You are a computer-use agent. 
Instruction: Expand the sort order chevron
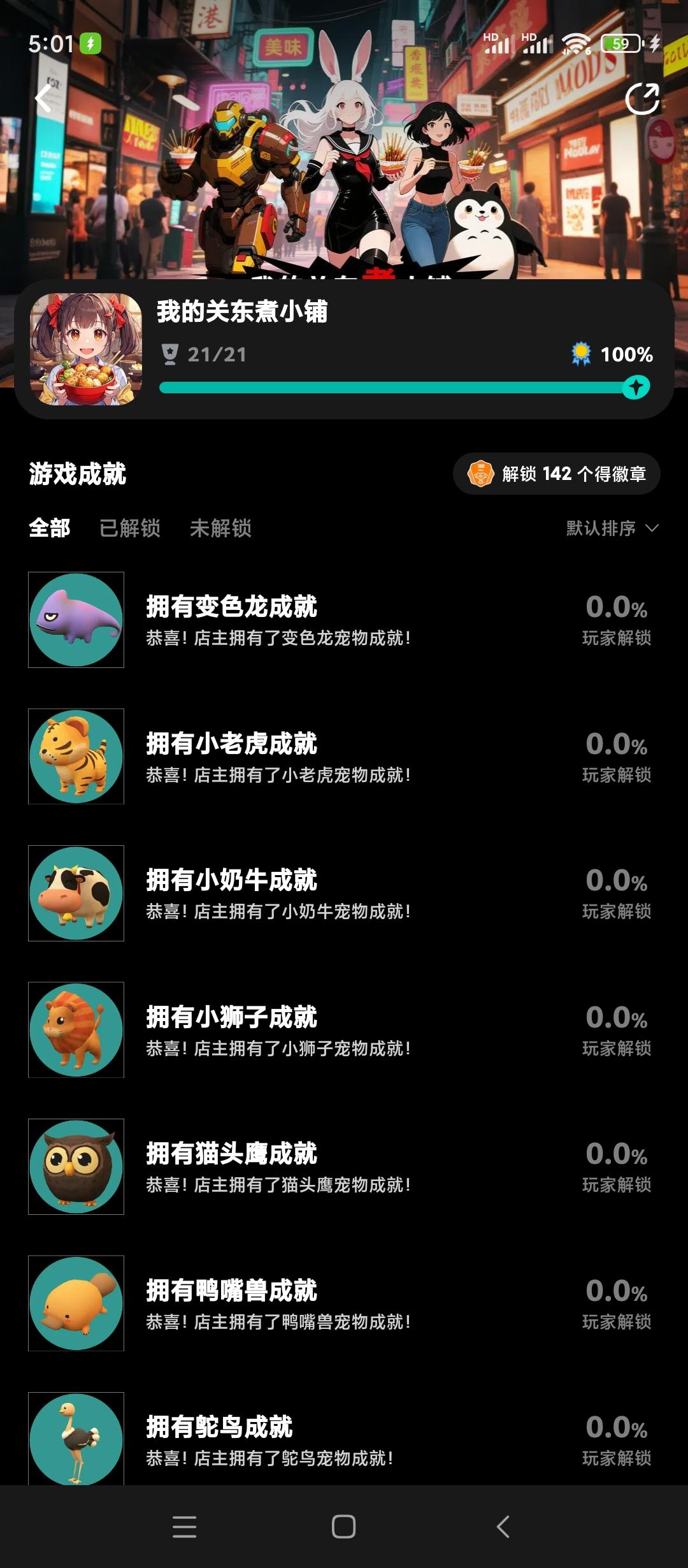point(651,529)
